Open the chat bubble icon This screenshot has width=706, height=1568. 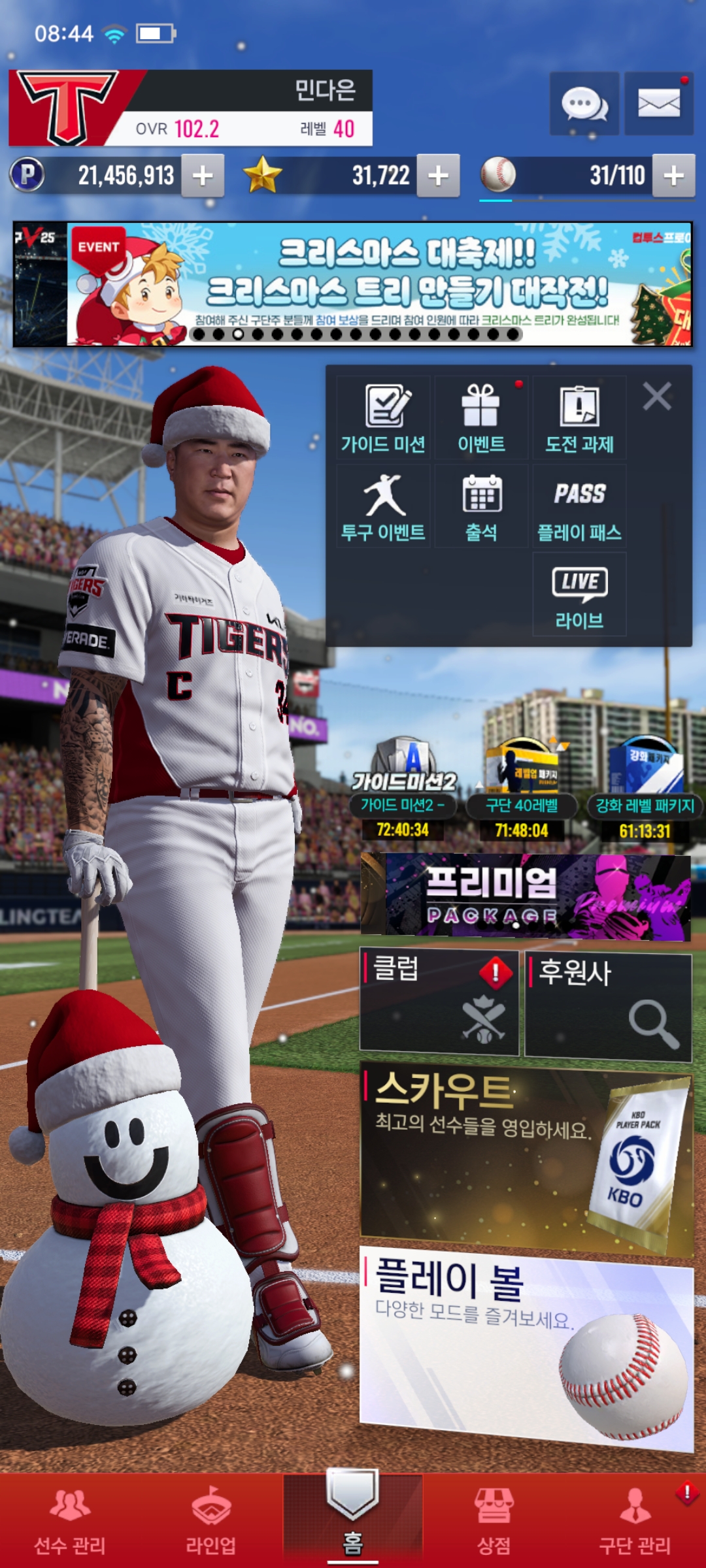coord(584,104)
